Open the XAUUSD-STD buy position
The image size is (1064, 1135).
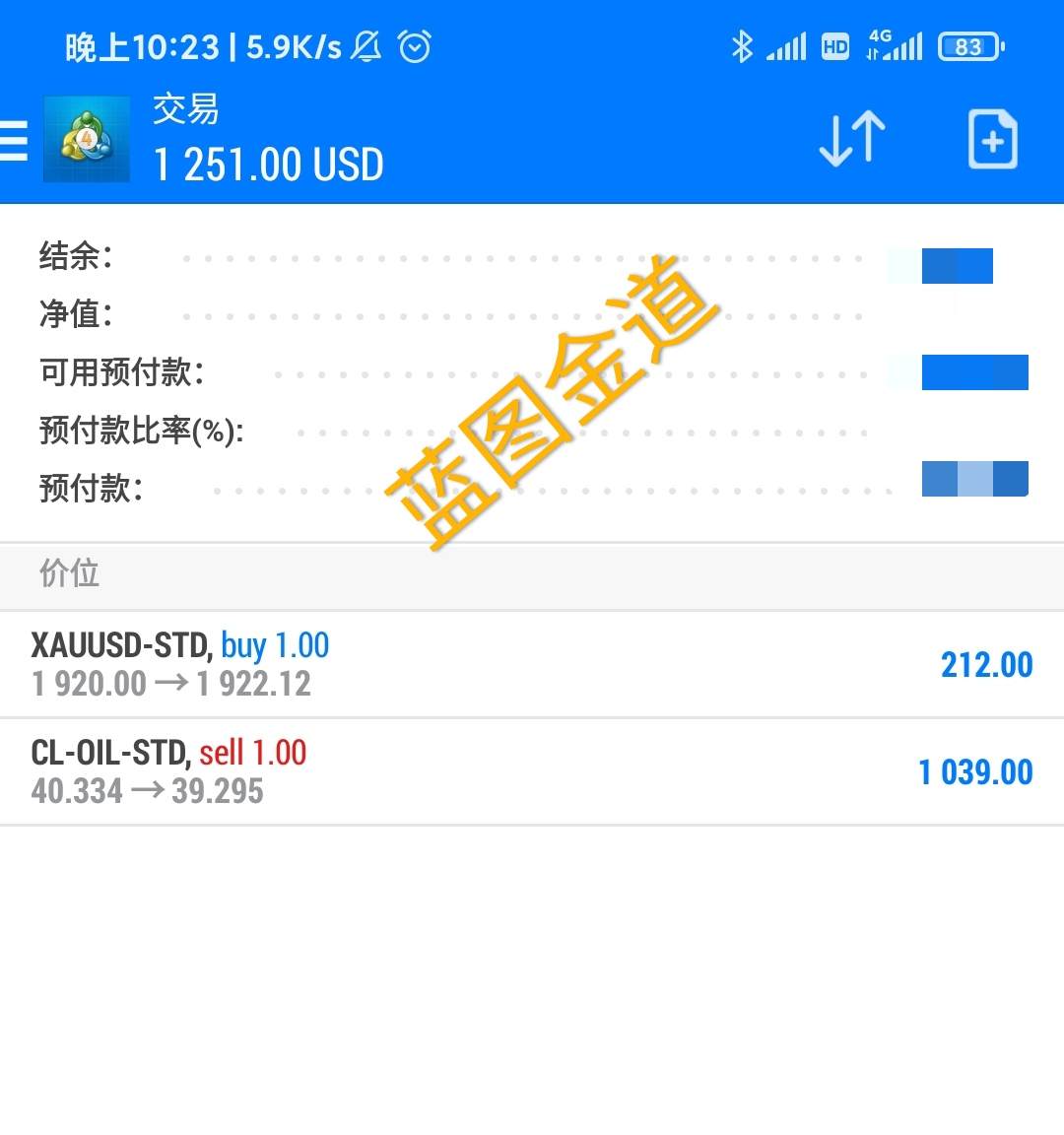[532, 664]
